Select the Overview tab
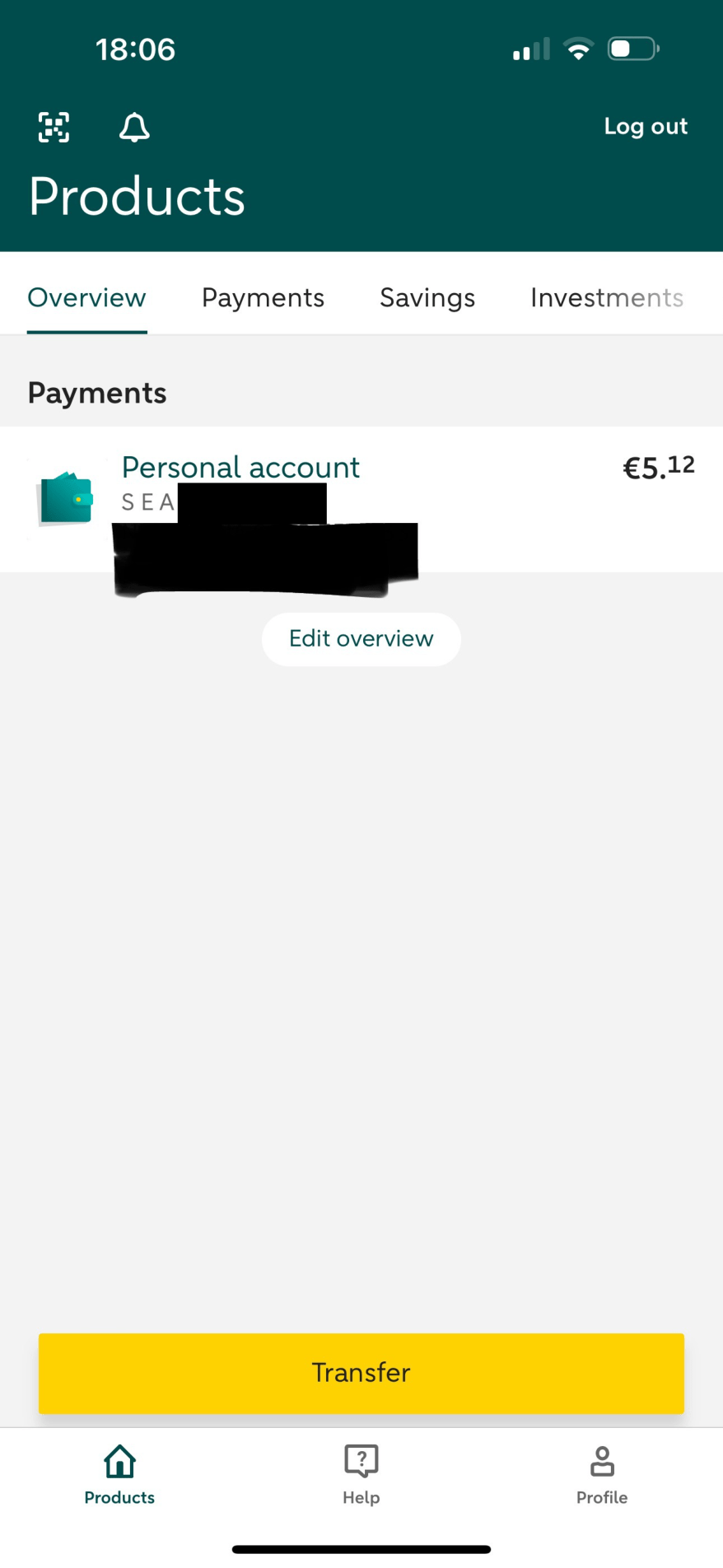The width and height of the screenshot is (723, 1568). [x=86, y=297]
